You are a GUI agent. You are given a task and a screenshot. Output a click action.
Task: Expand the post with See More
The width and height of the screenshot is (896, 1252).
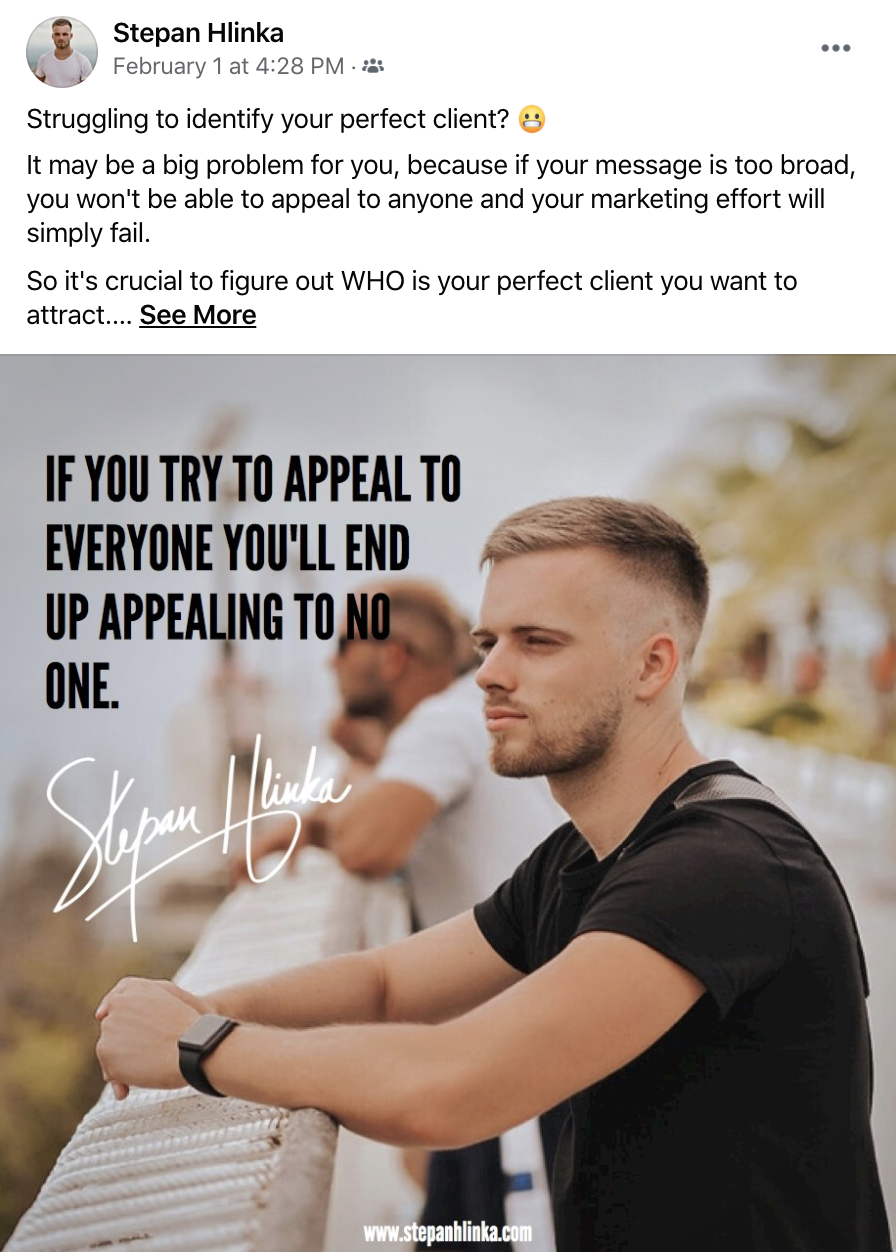point(197,315)
